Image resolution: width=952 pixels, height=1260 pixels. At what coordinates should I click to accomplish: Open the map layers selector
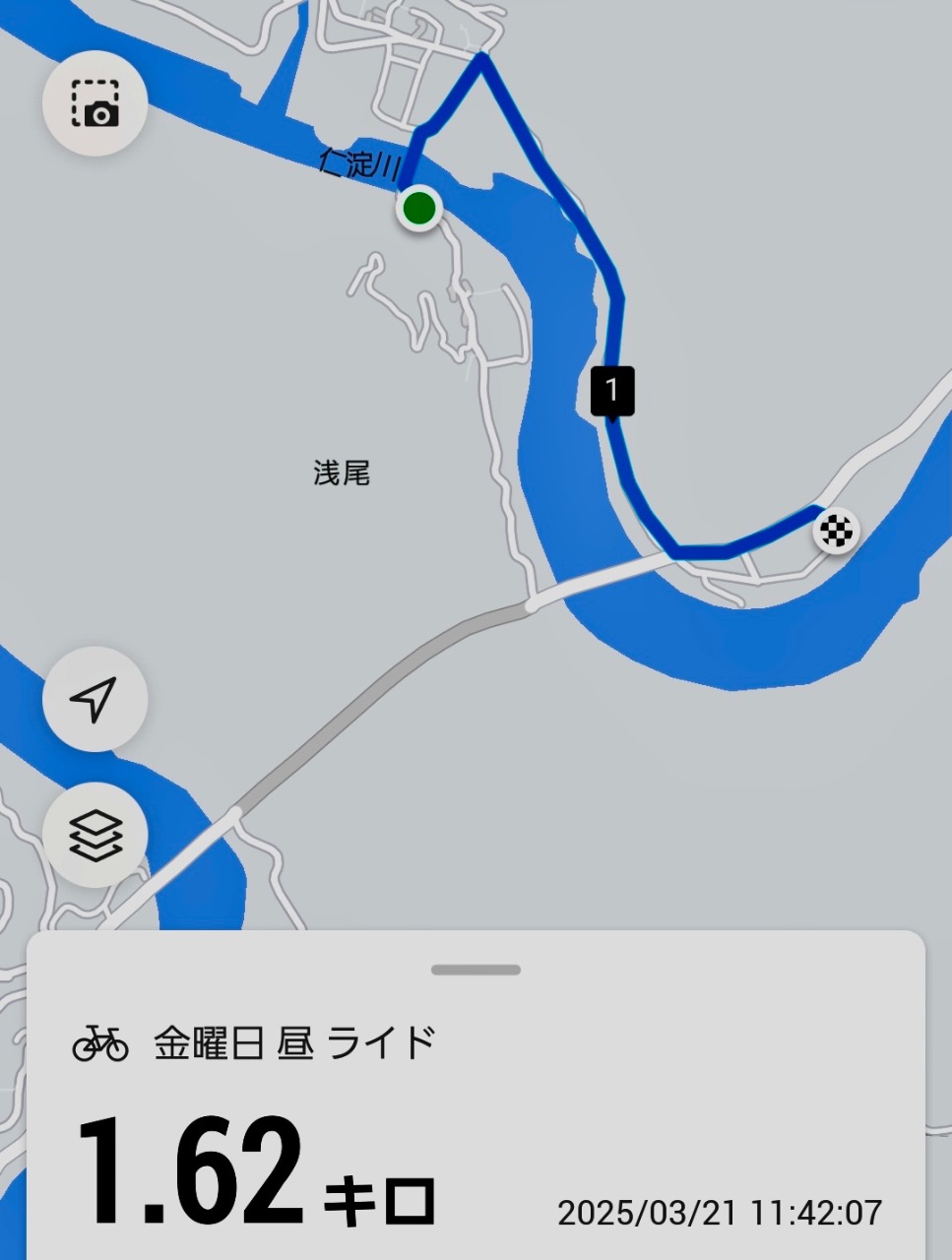point(95,836)
